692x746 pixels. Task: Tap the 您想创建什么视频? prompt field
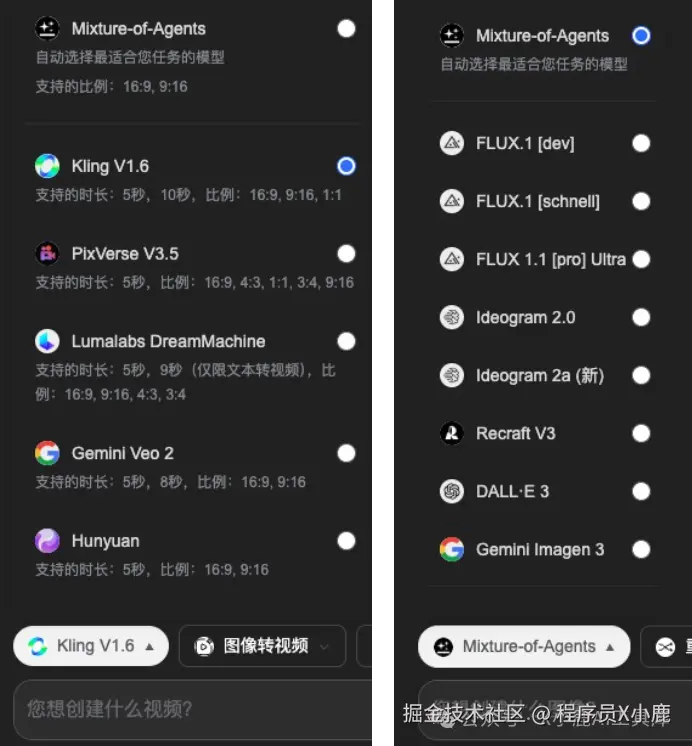click(x=190, y=709)
